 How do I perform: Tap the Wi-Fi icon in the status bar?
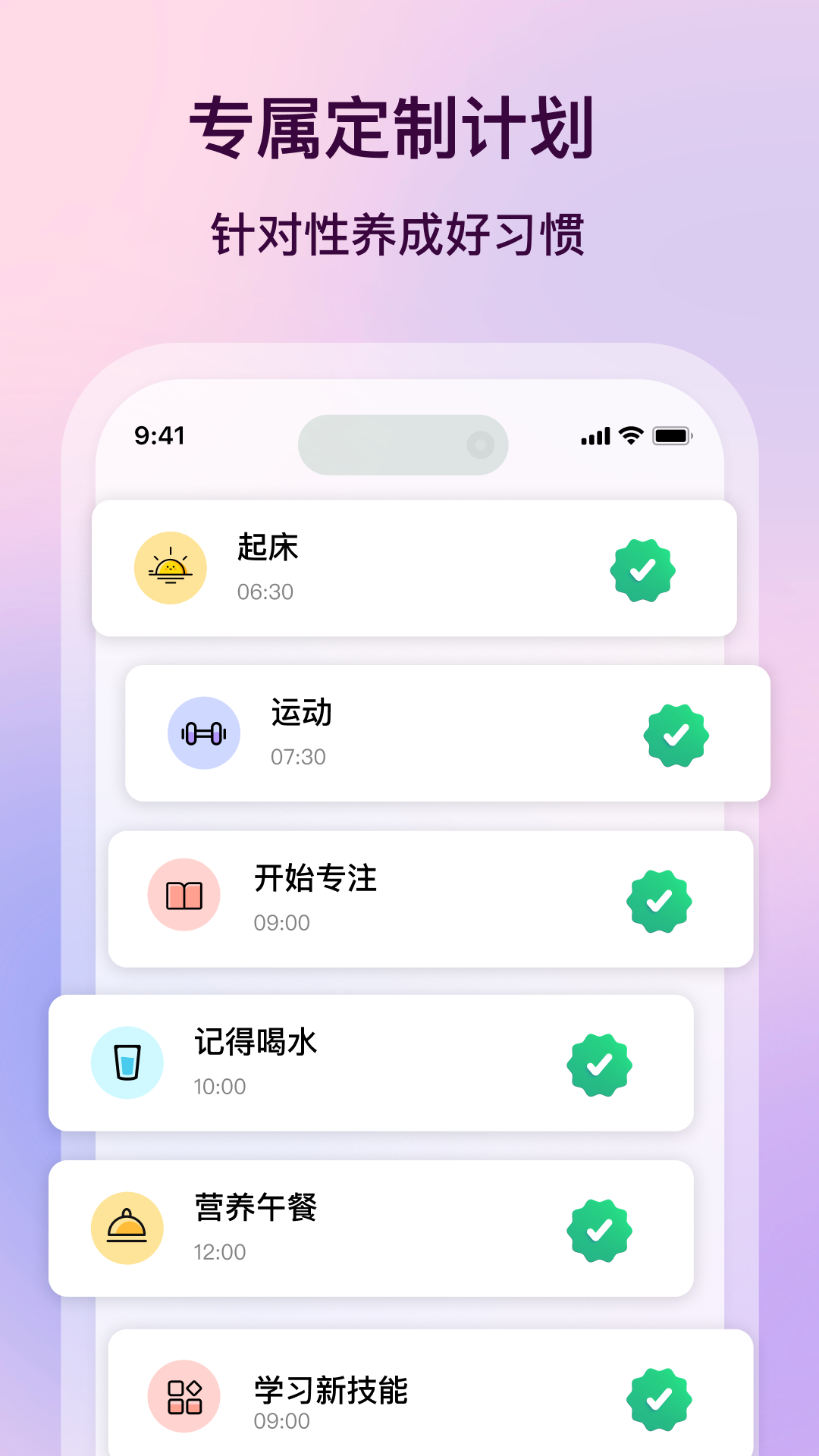pos(630,435)
